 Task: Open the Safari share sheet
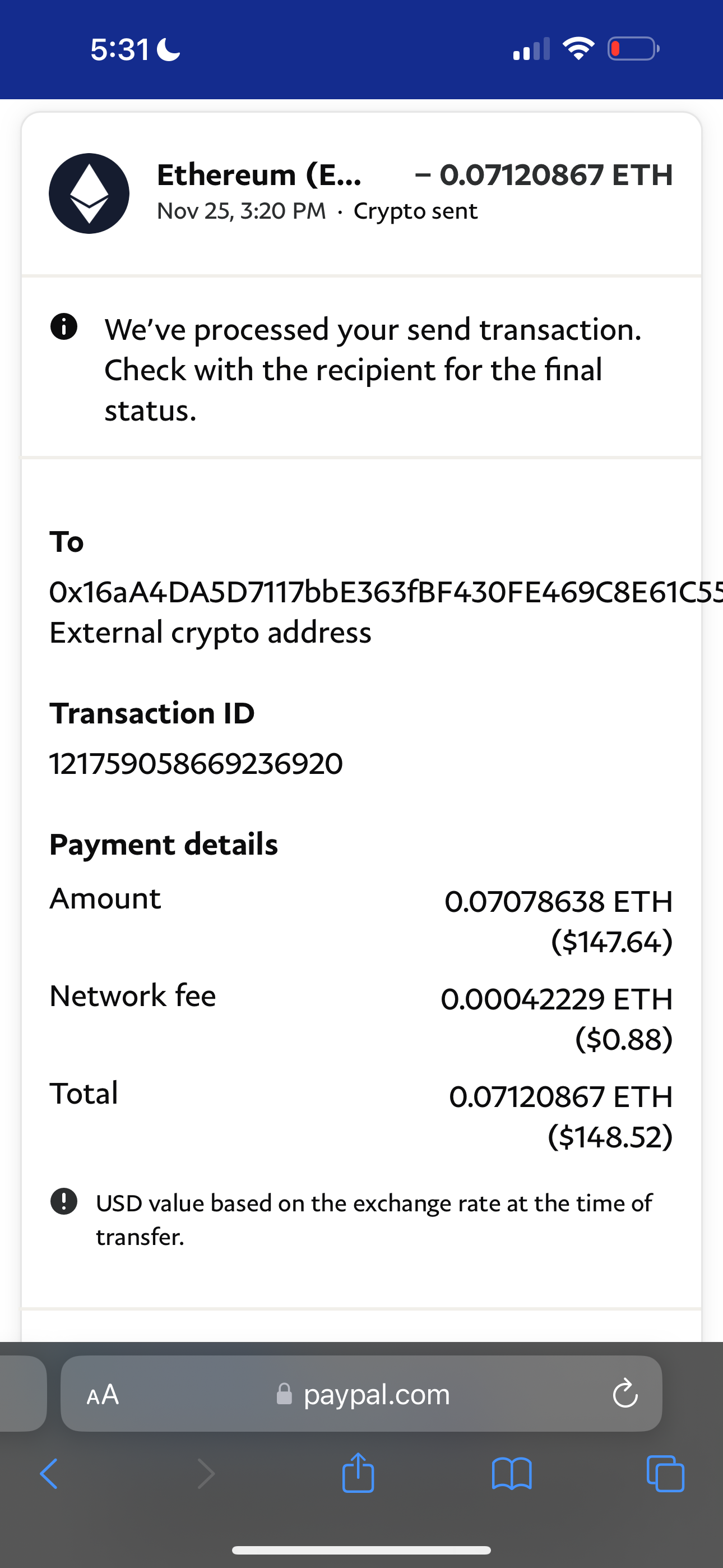point(358,1473)
